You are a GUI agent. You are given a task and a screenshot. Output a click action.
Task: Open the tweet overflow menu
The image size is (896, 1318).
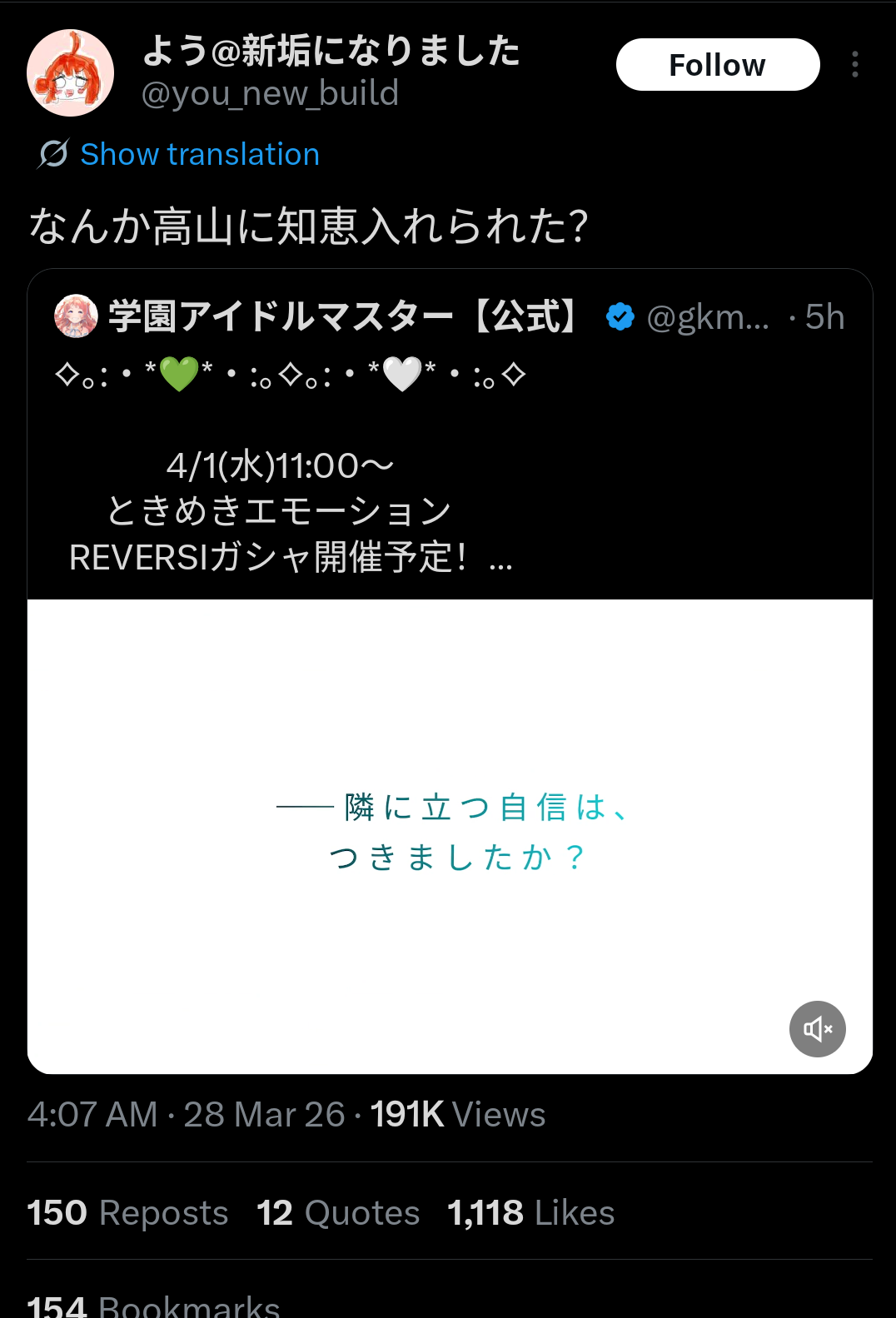855,65
